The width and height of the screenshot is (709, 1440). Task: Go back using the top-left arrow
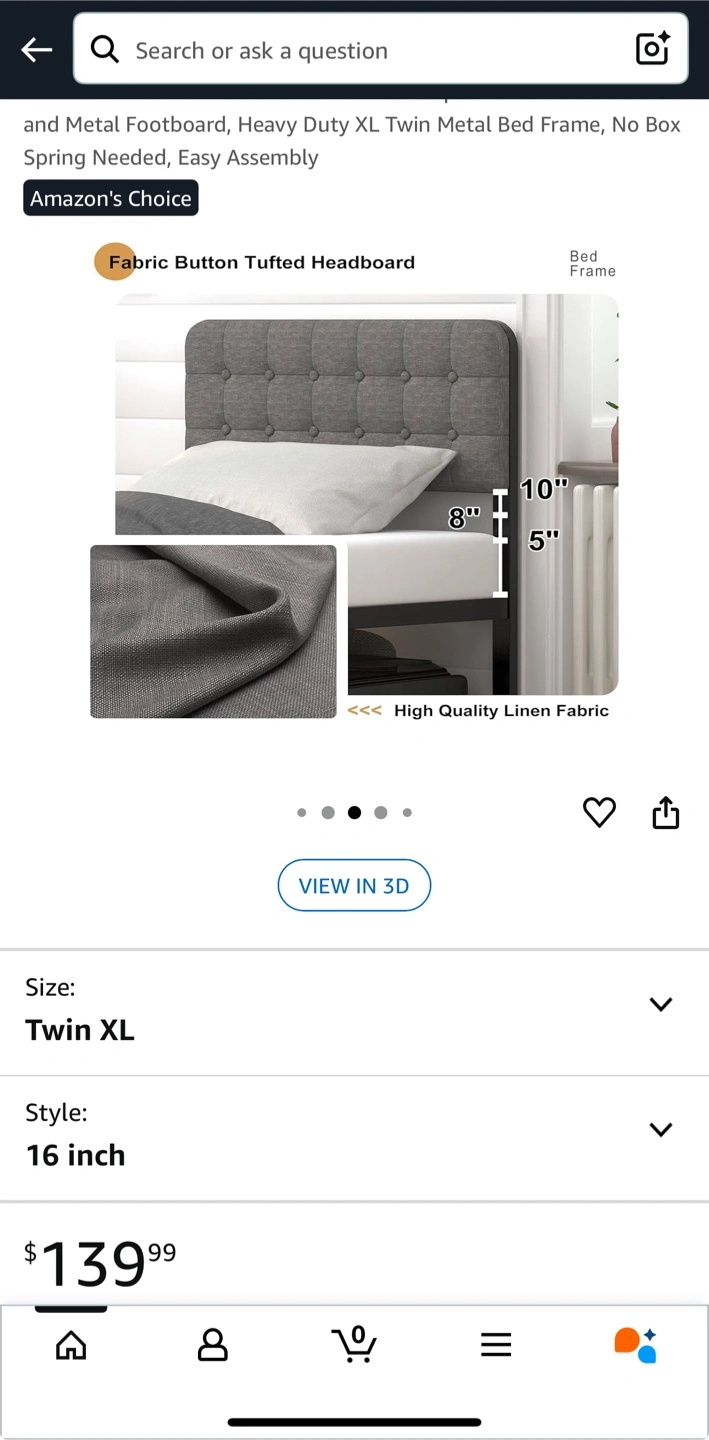coord(37,50)
